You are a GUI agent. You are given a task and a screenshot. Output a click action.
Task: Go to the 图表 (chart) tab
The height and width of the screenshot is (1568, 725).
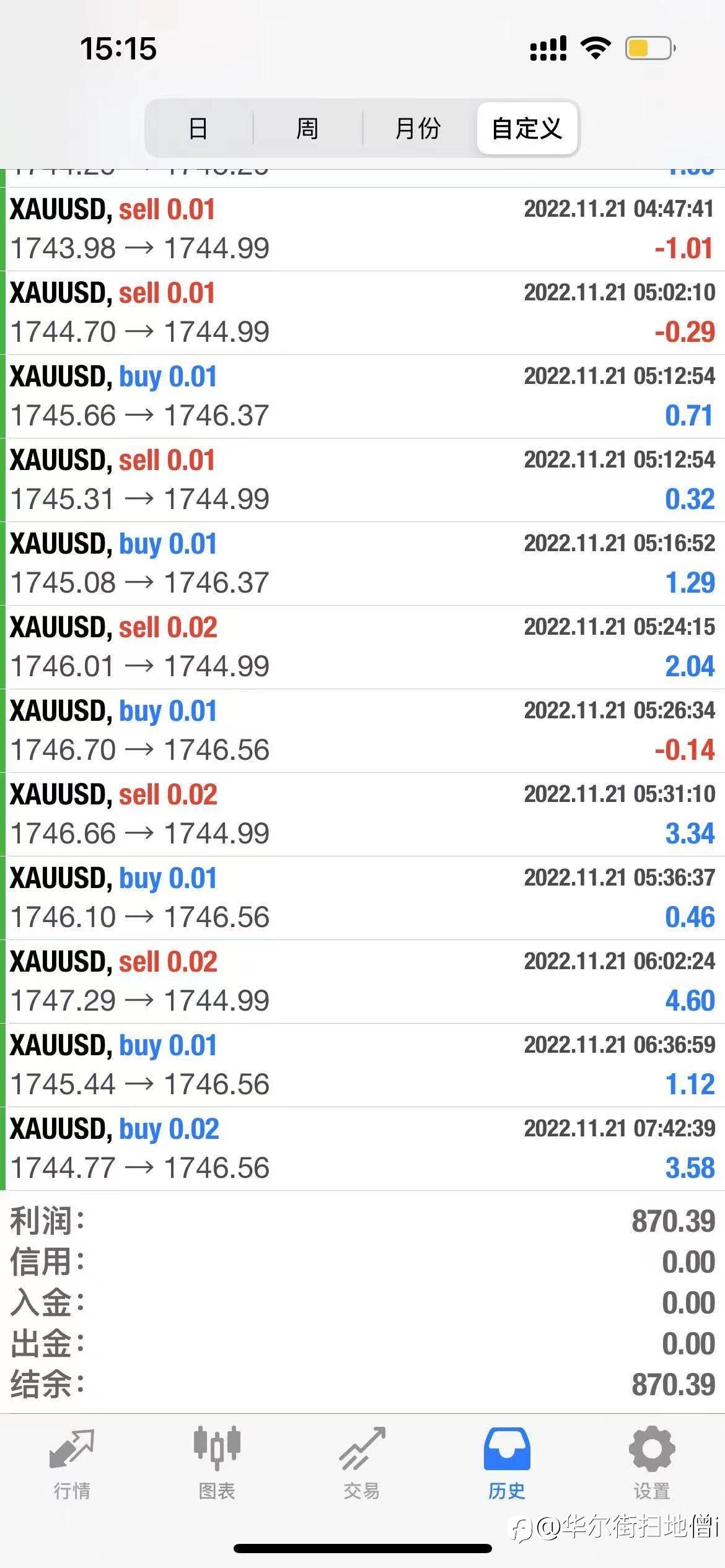click(x=217, y=1463)
